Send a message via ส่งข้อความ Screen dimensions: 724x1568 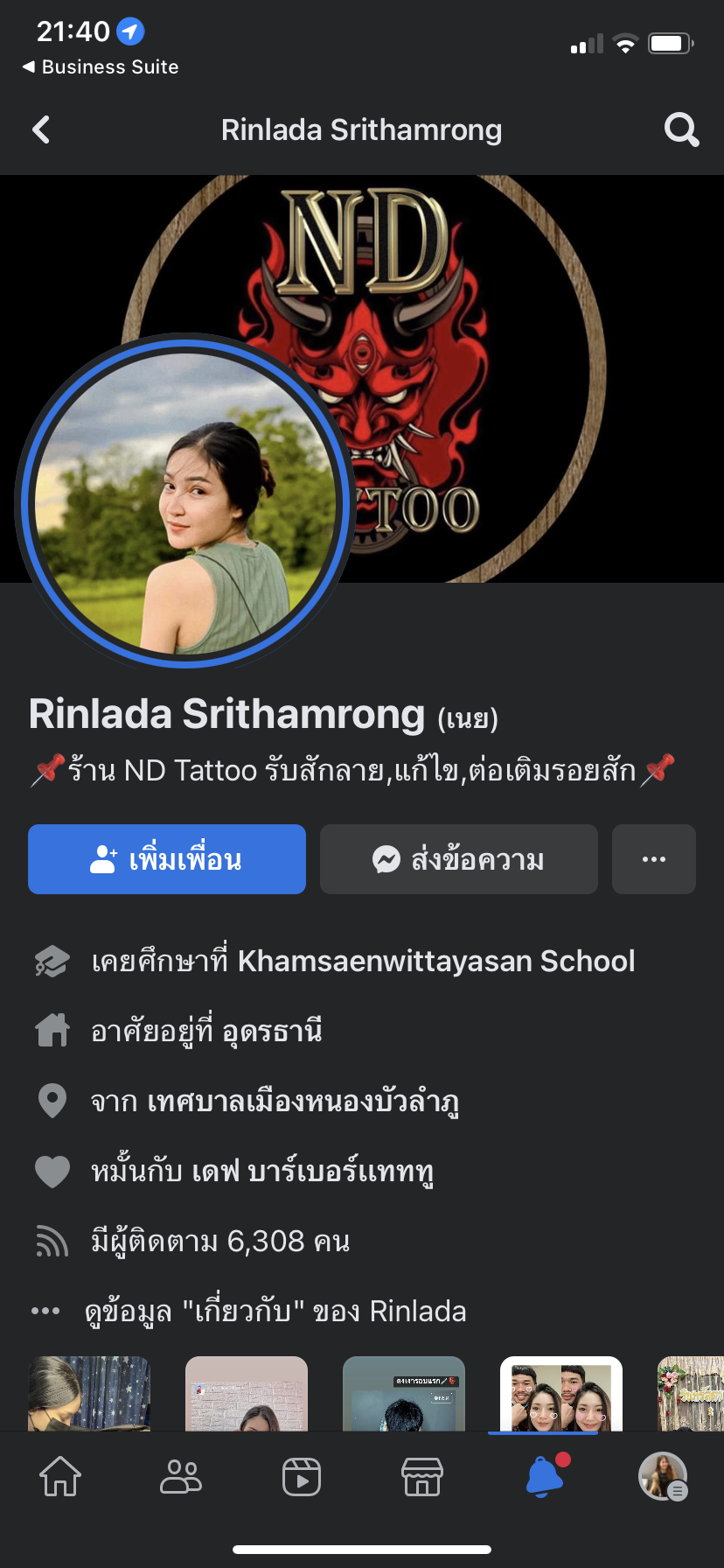[x=459, y=859]
